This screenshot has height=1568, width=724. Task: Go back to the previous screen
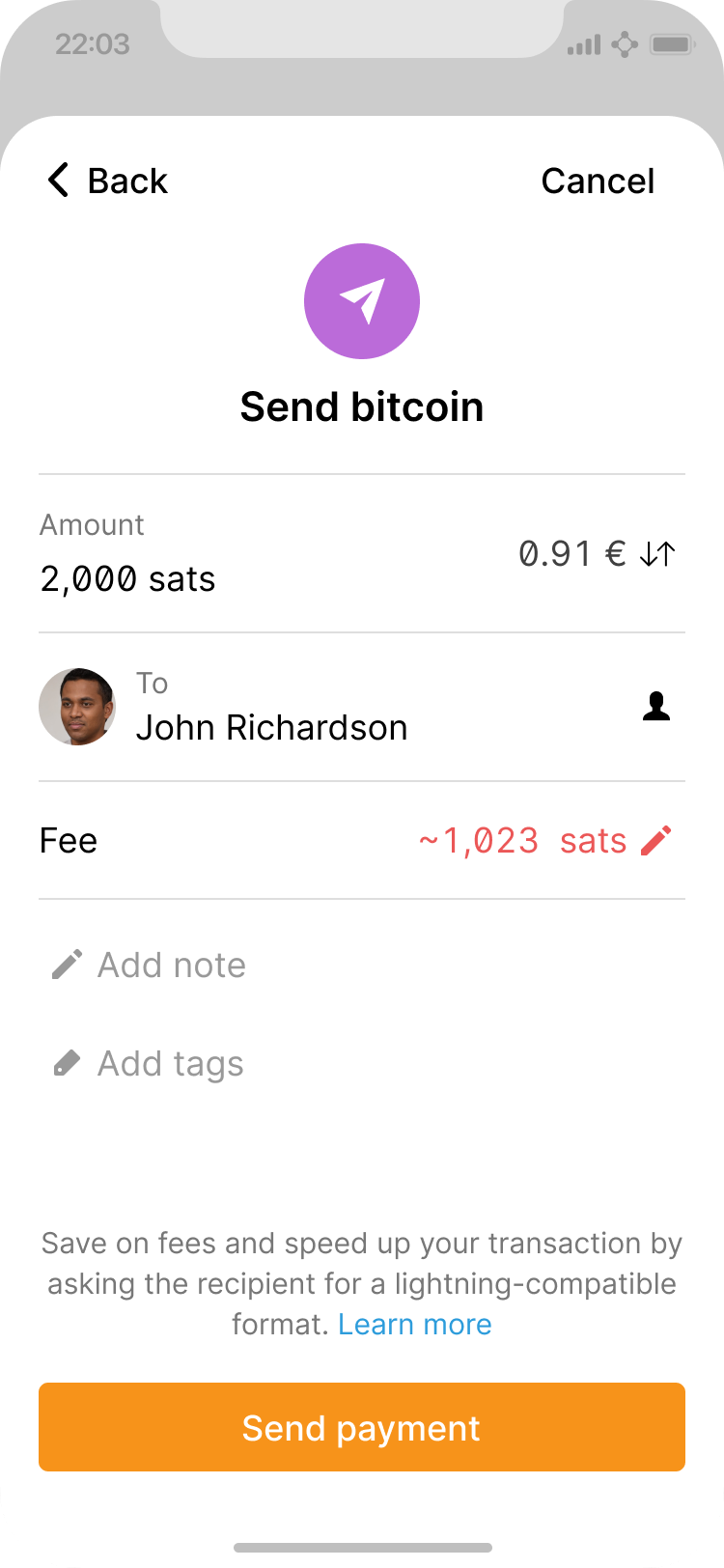107,181
